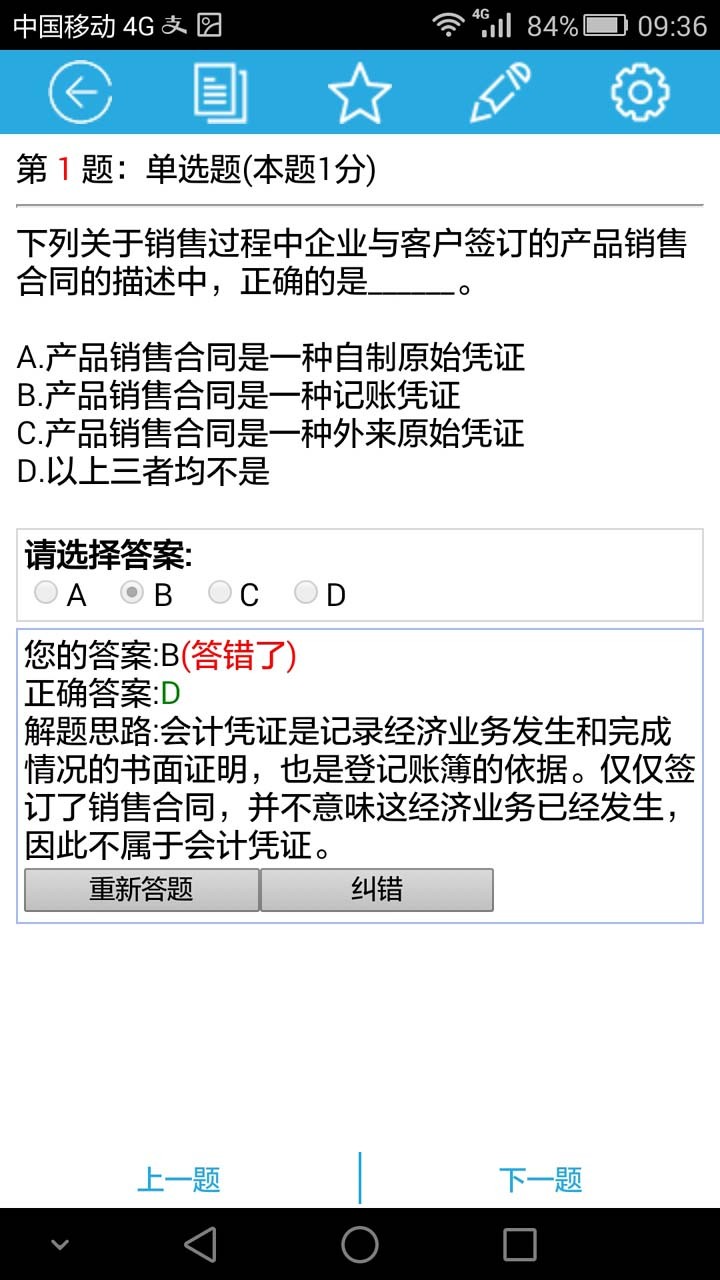The height and width of the screenshot is (1280, 720).
Task: Select answer option A
Action: click(x=46, y=593)
